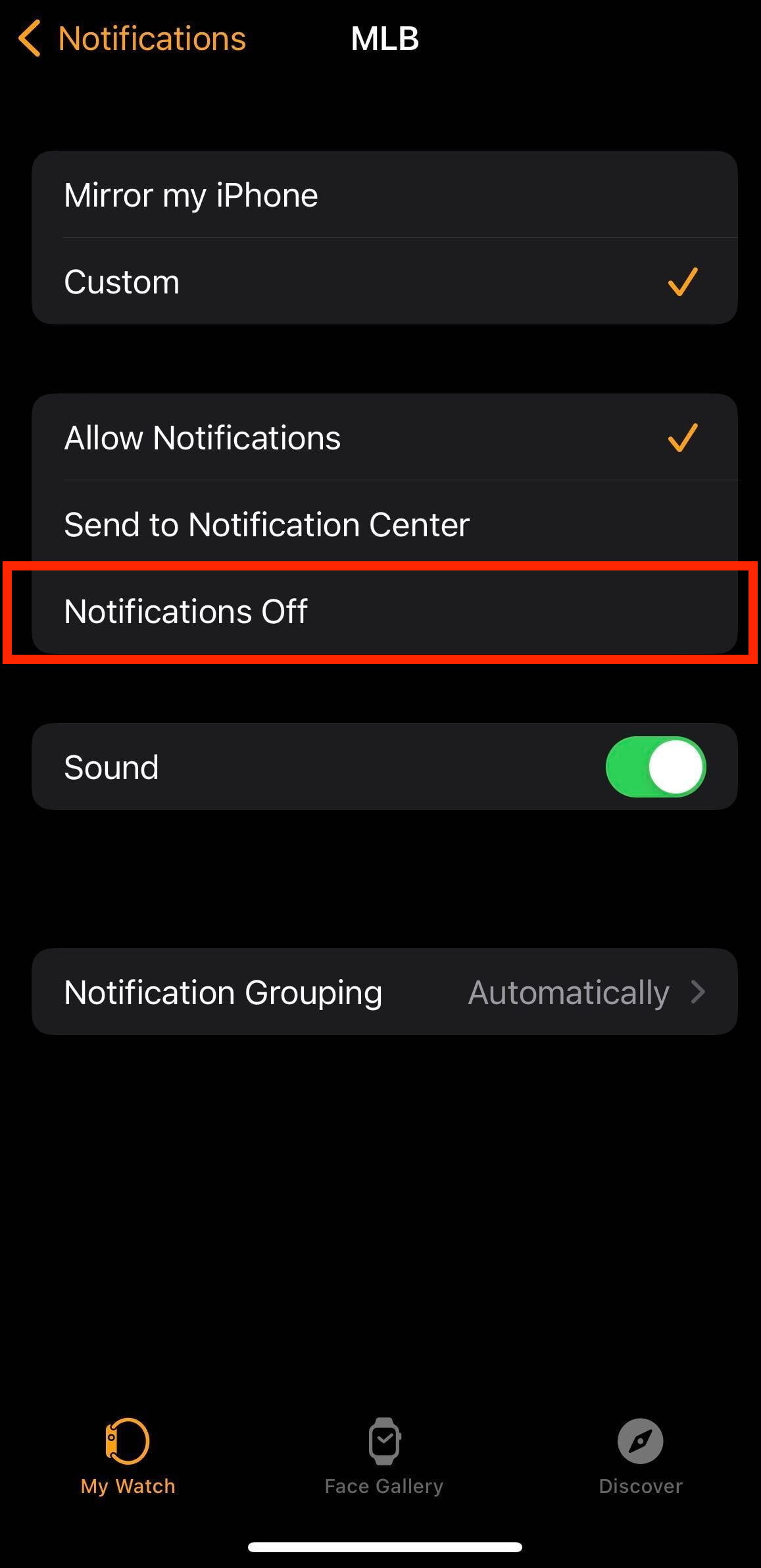The width and height of the screenshot is (761, 1568).
Task: Choose the Custom option
Action: [x=385, y=282]
